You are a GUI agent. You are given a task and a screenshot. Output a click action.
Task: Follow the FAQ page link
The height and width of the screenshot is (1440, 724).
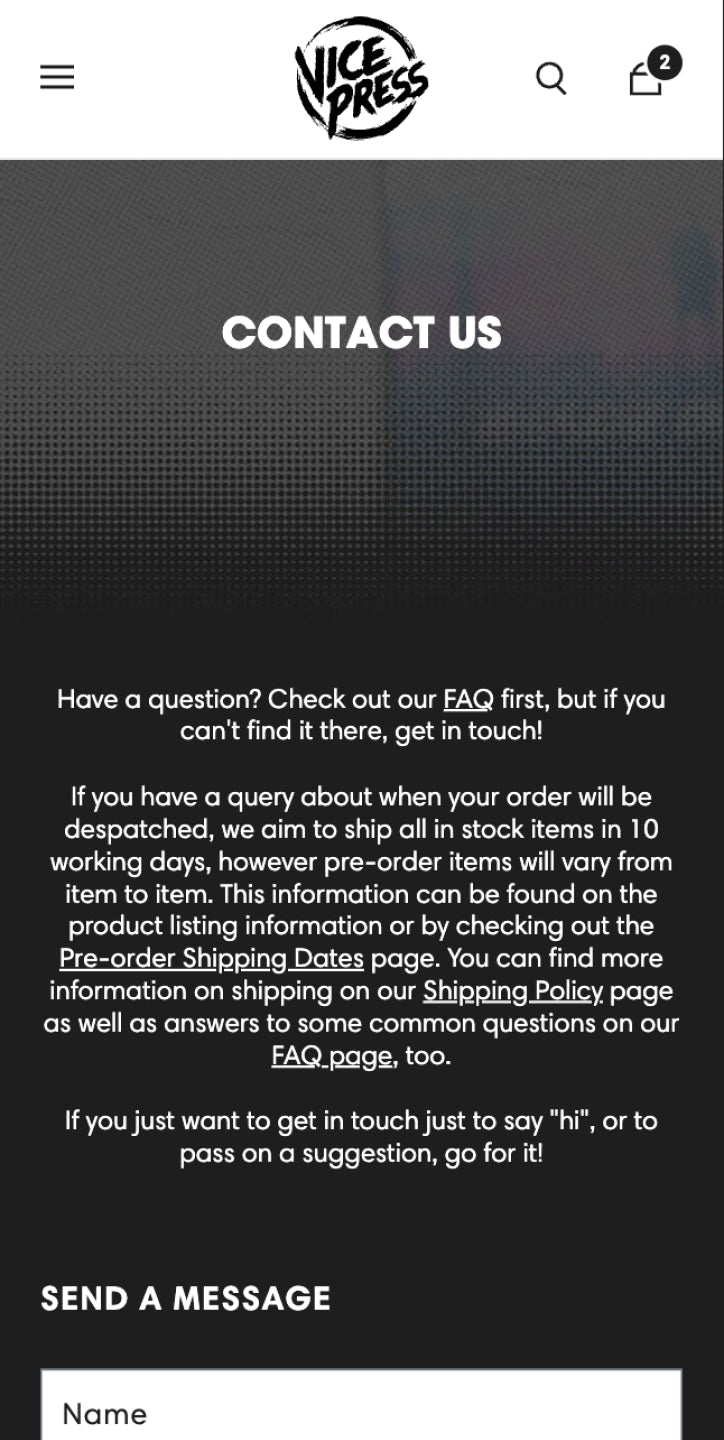[x=332, y=1055]
